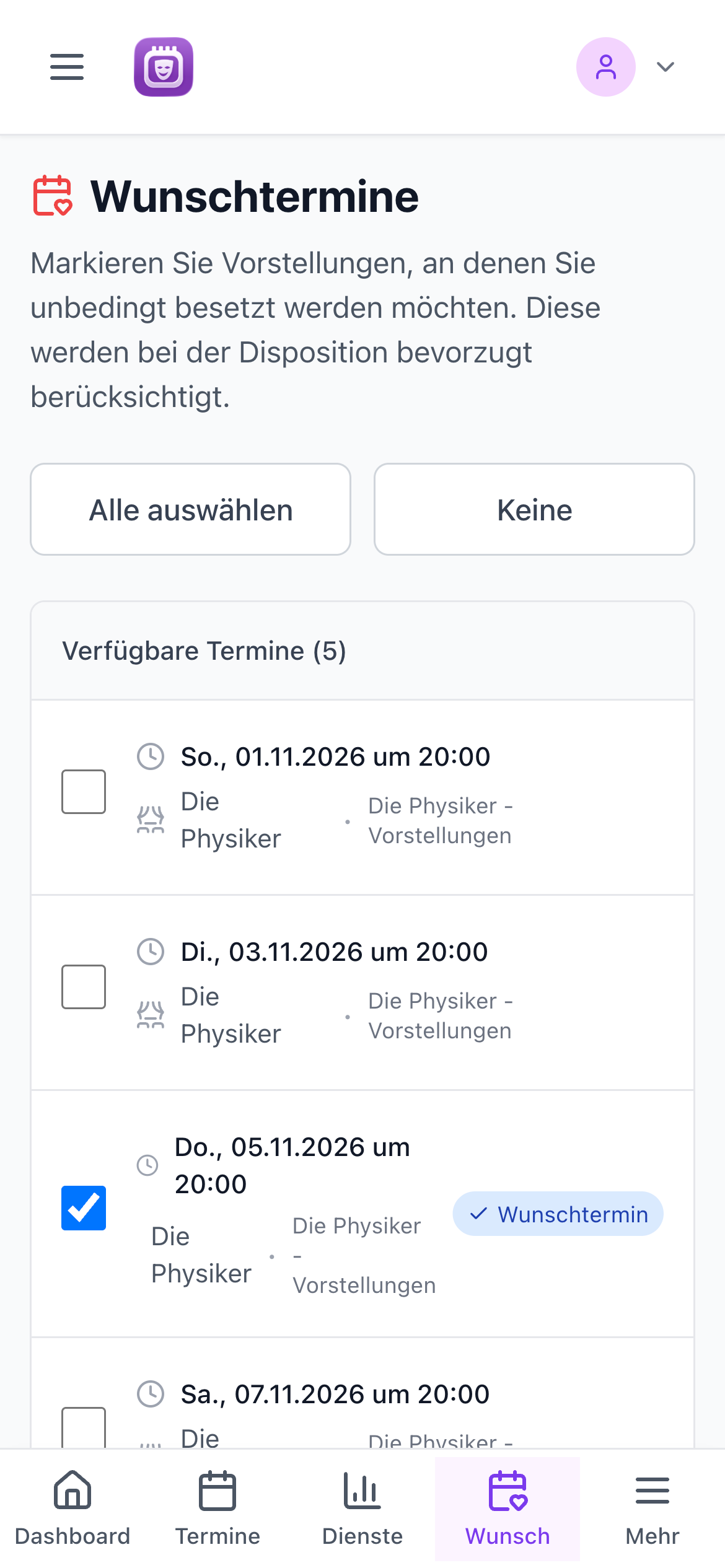Open the account dropdown chevron top right
This screenshot has height=1568, width=725.
tap(665, 67)
